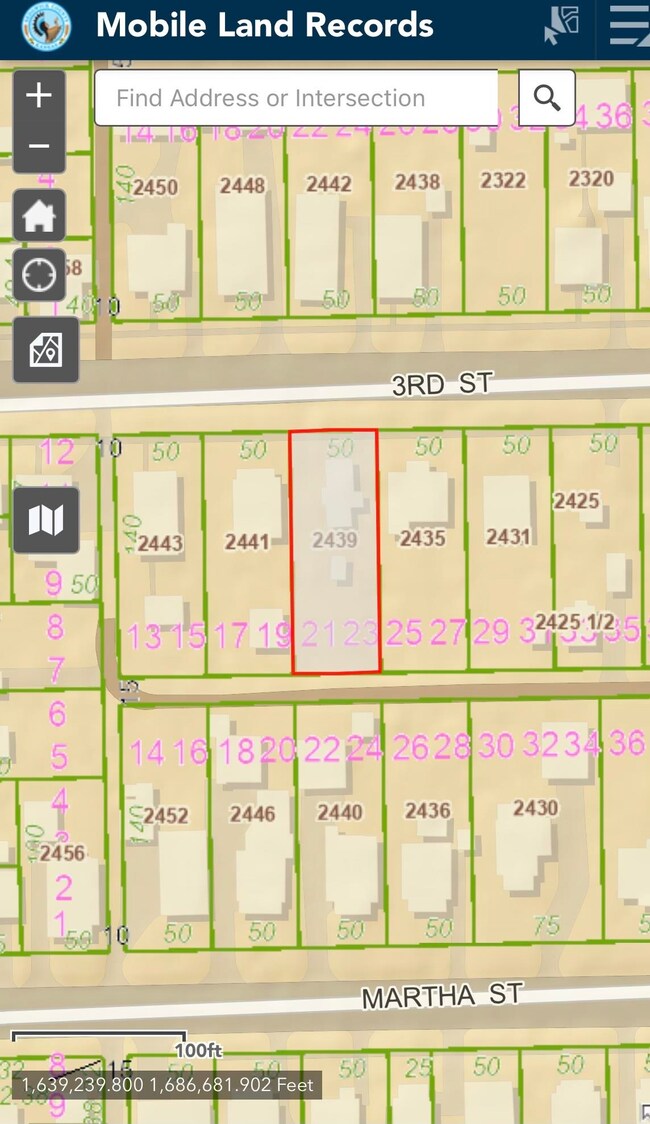Locate my current position

click(x=39, y=275)
